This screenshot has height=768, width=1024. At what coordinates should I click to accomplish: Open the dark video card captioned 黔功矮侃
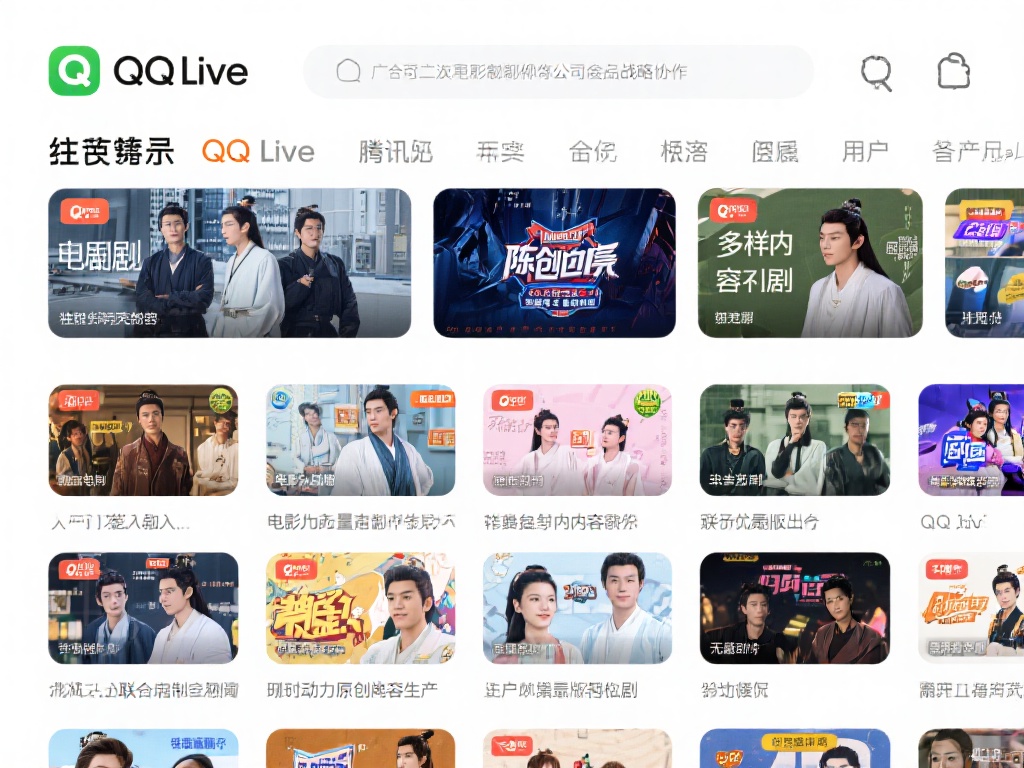click(794, 608)
